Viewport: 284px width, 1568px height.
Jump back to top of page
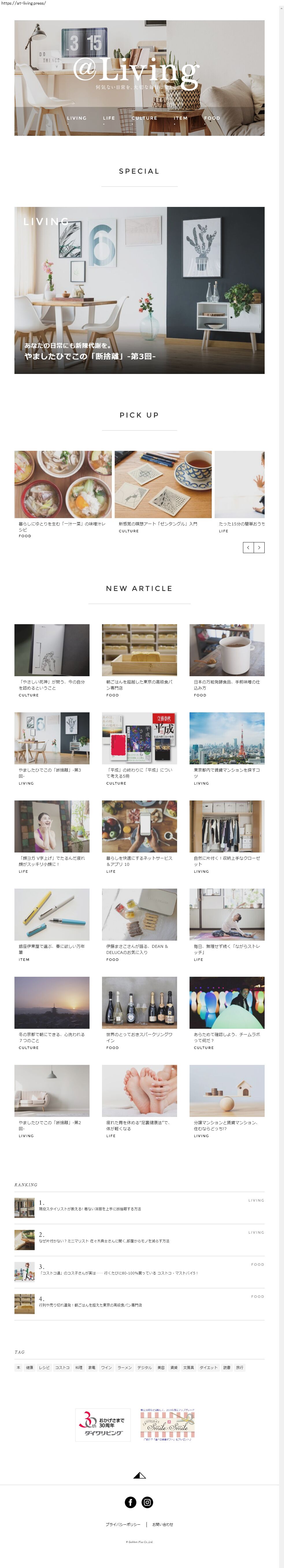pos(139,1475)
